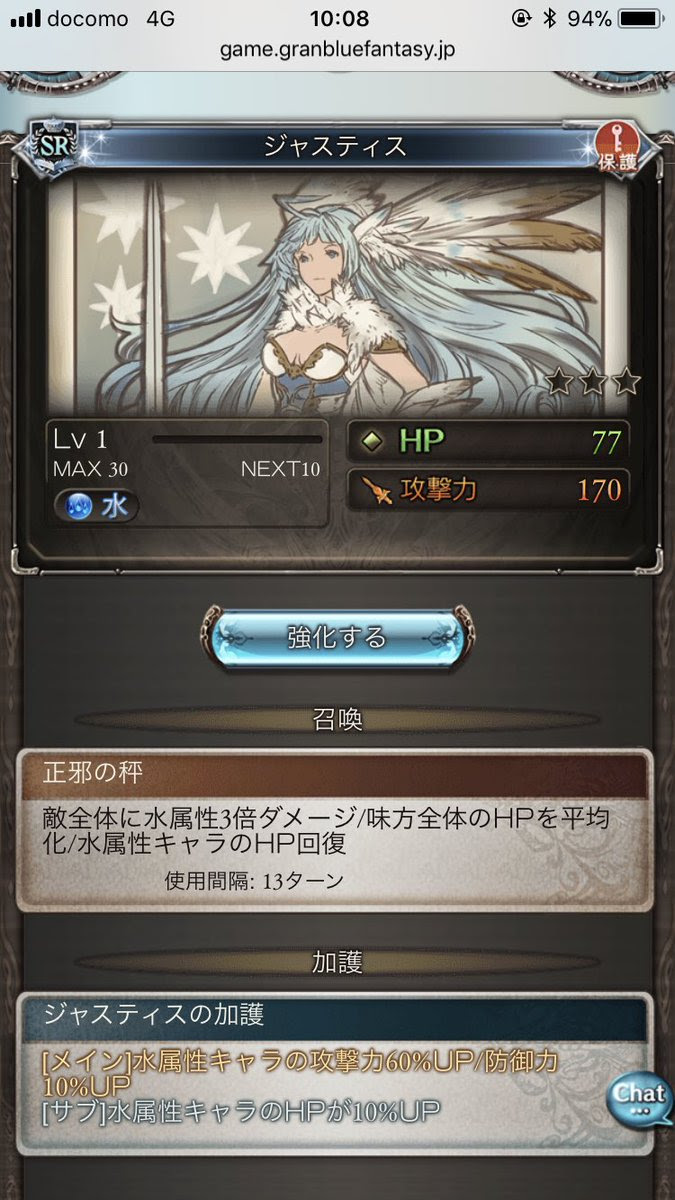This screenshot has width=675, height=1200.
Task: Open the Chat bubble
Action: click(639, 1098)
